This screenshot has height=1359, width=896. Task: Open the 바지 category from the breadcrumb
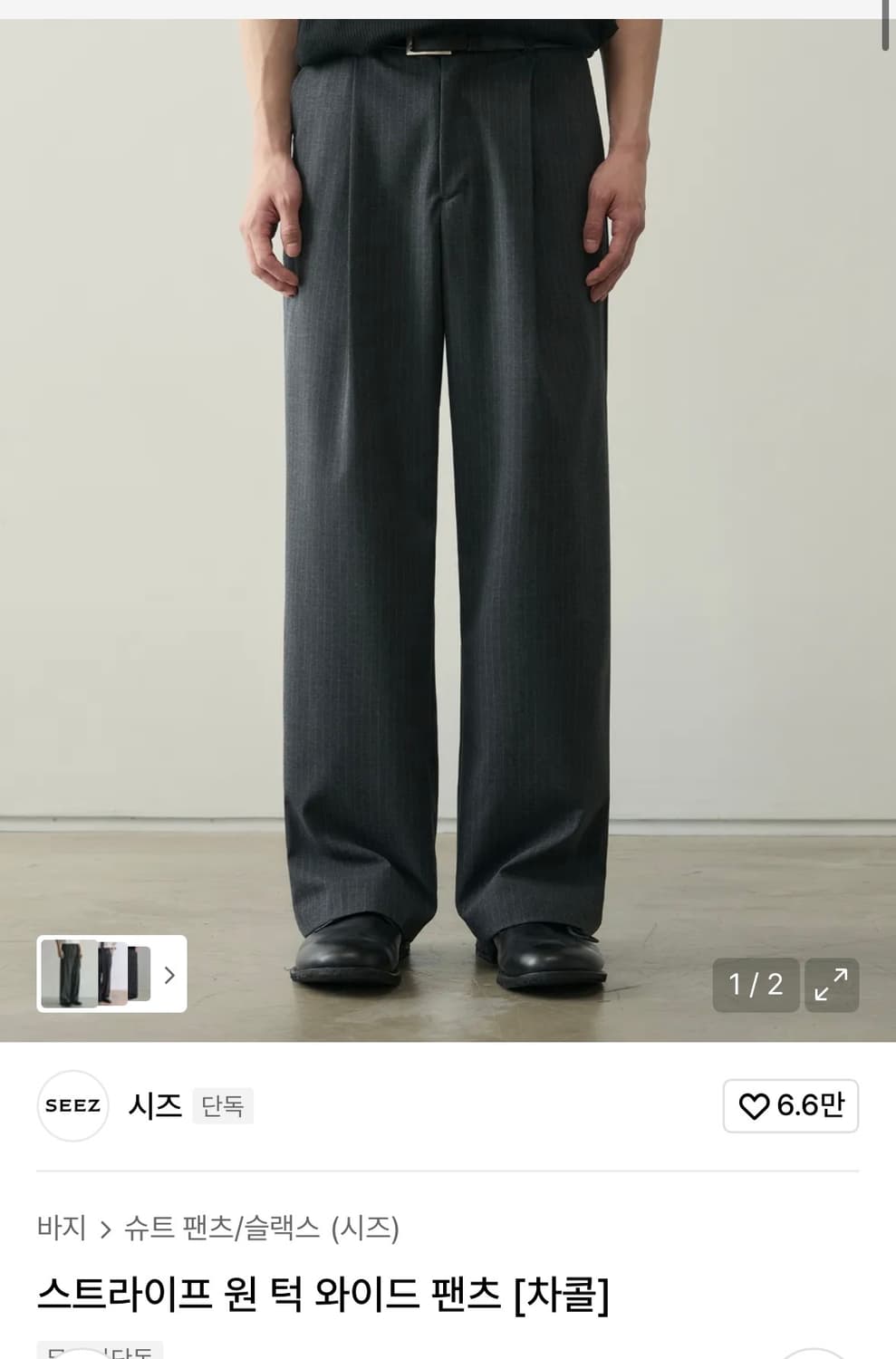(x=60, y=1228)
